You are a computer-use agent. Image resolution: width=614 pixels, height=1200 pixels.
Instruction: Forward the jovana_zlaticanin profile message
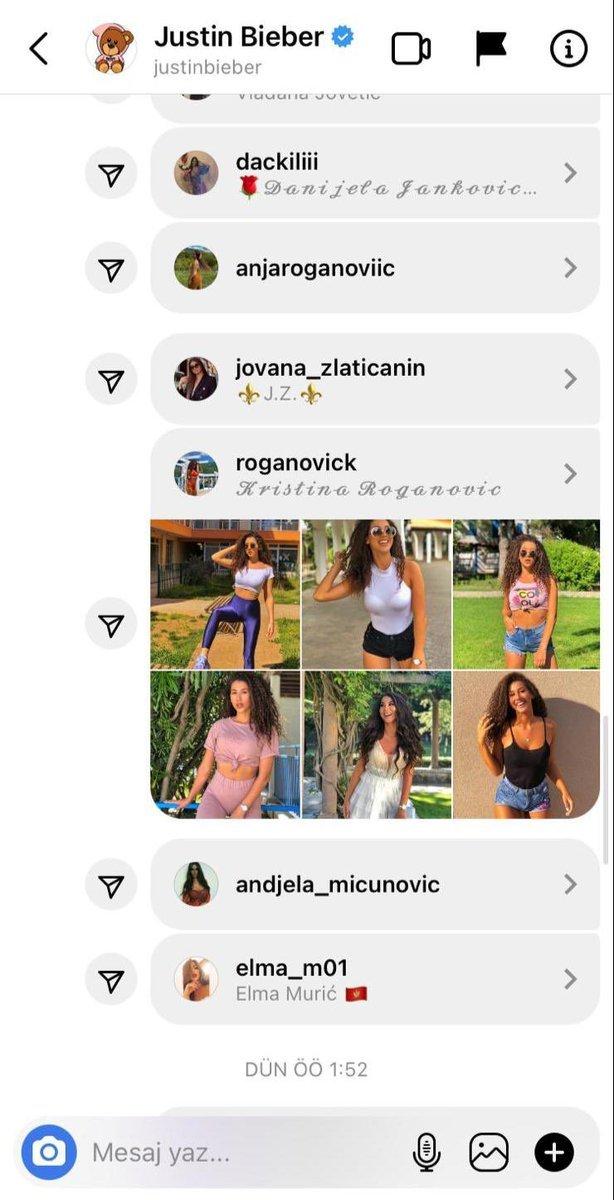coord(111,380)
